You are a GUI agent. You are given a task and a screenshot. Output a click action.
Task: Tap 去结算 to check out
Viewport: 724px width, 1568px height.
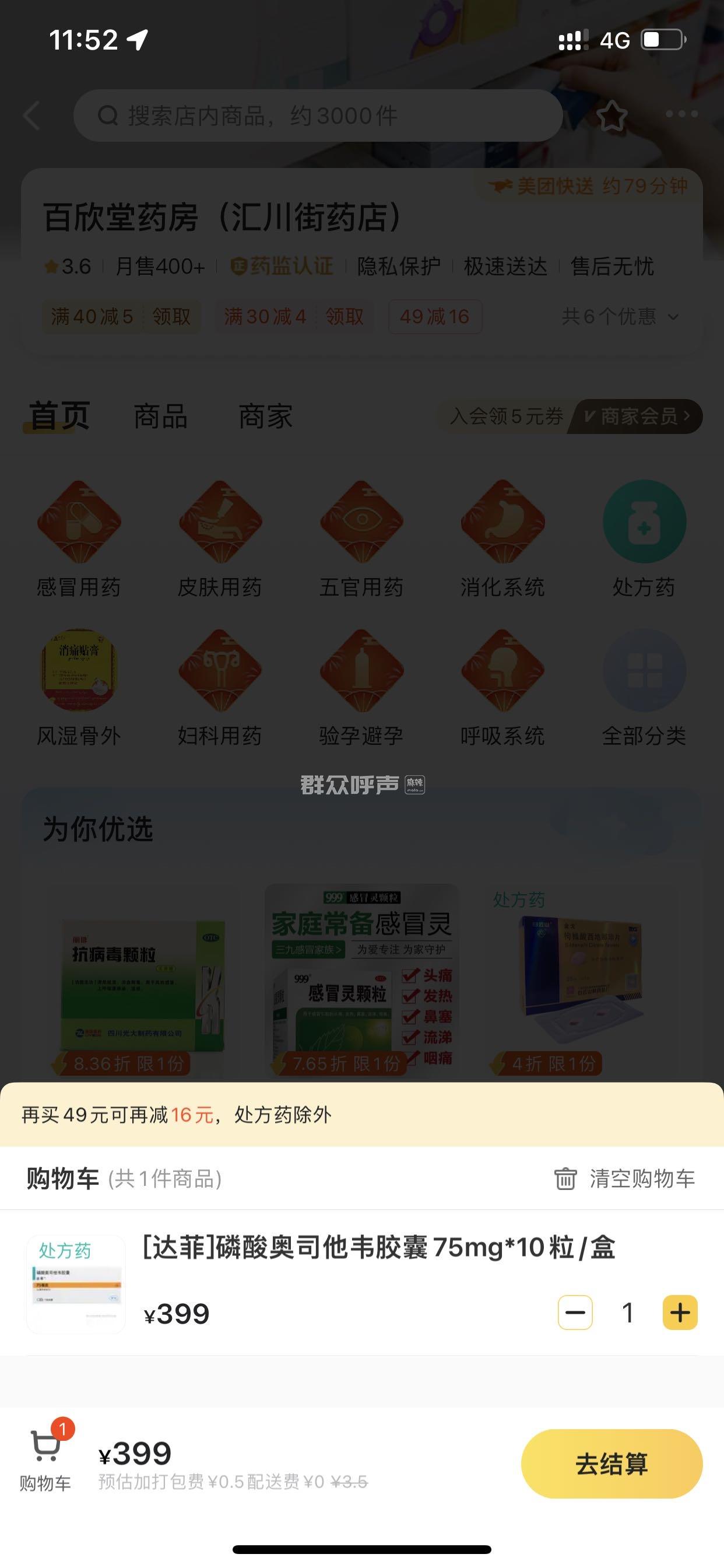click(611, 1464)
